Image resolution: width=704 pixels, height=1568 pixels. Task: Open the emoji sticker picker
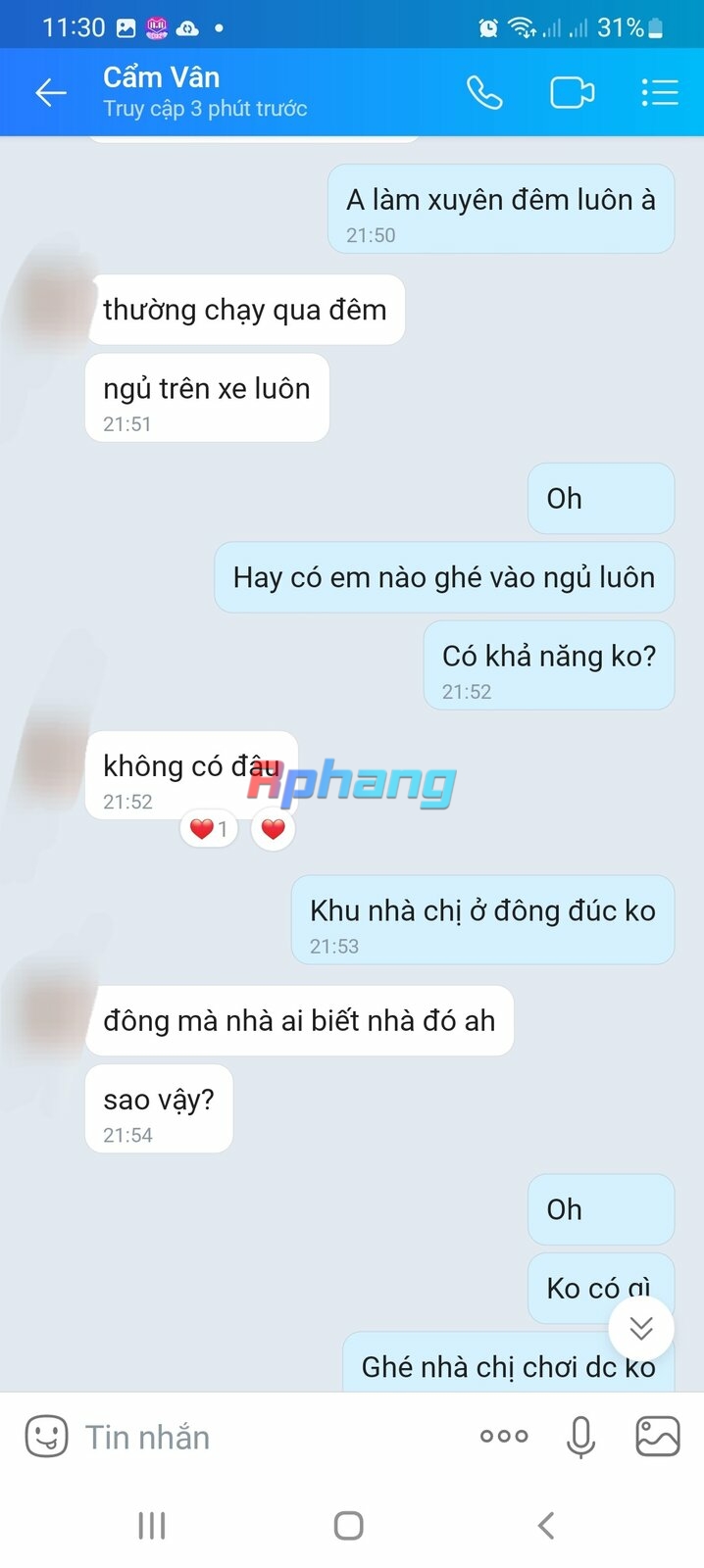[46, 1437]
